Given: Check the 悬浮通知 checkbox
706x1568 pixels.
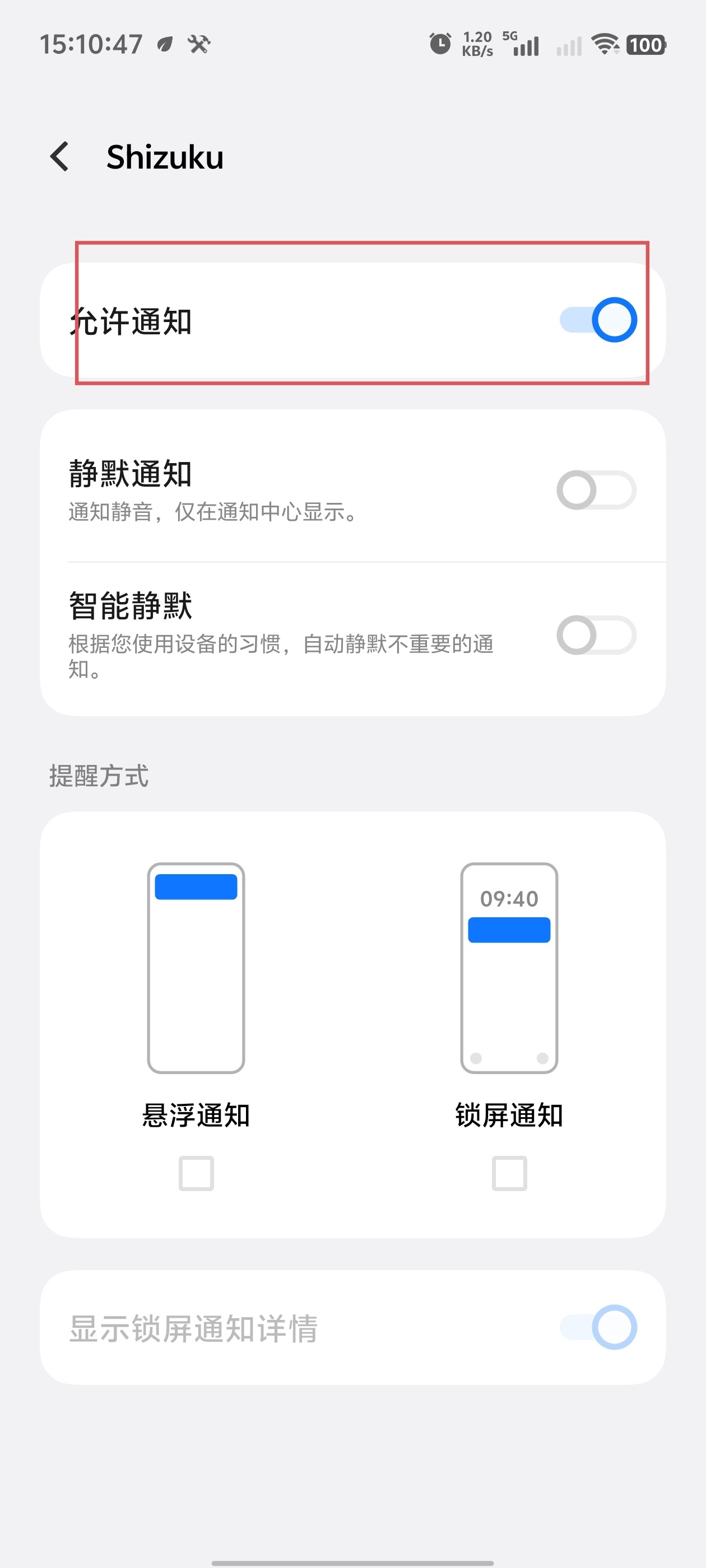Looking at the screenshot, I should coord(196,1173).
